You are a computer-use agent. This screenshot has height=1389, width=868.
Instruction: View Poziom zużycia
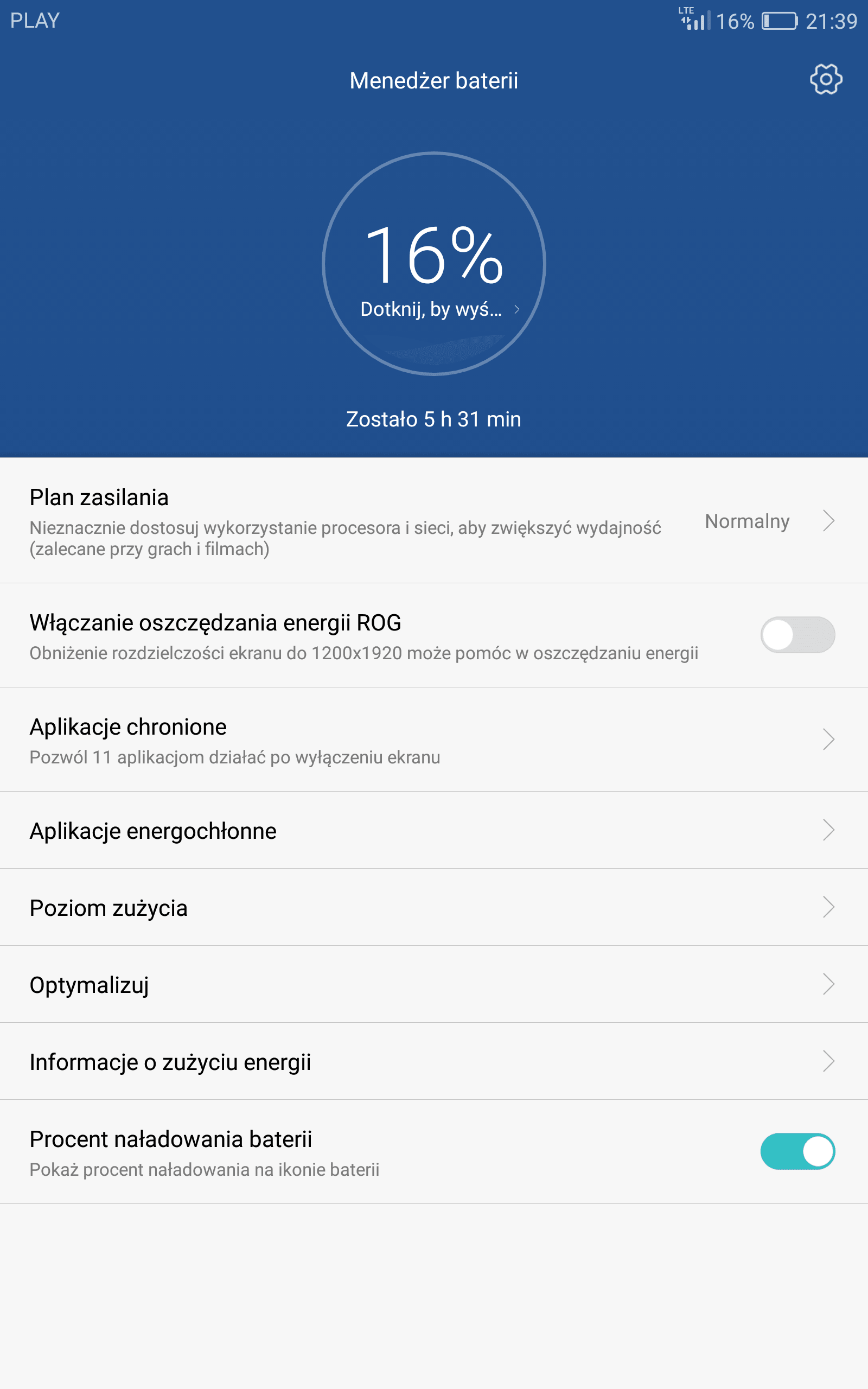pos(434,907)
